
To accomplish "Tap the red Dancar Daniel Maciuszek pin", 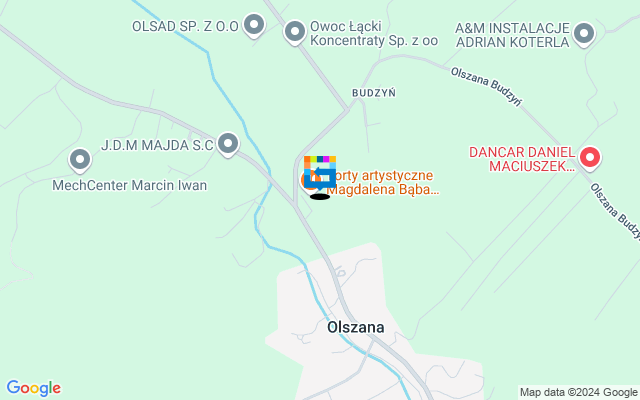I will point(590,156).
